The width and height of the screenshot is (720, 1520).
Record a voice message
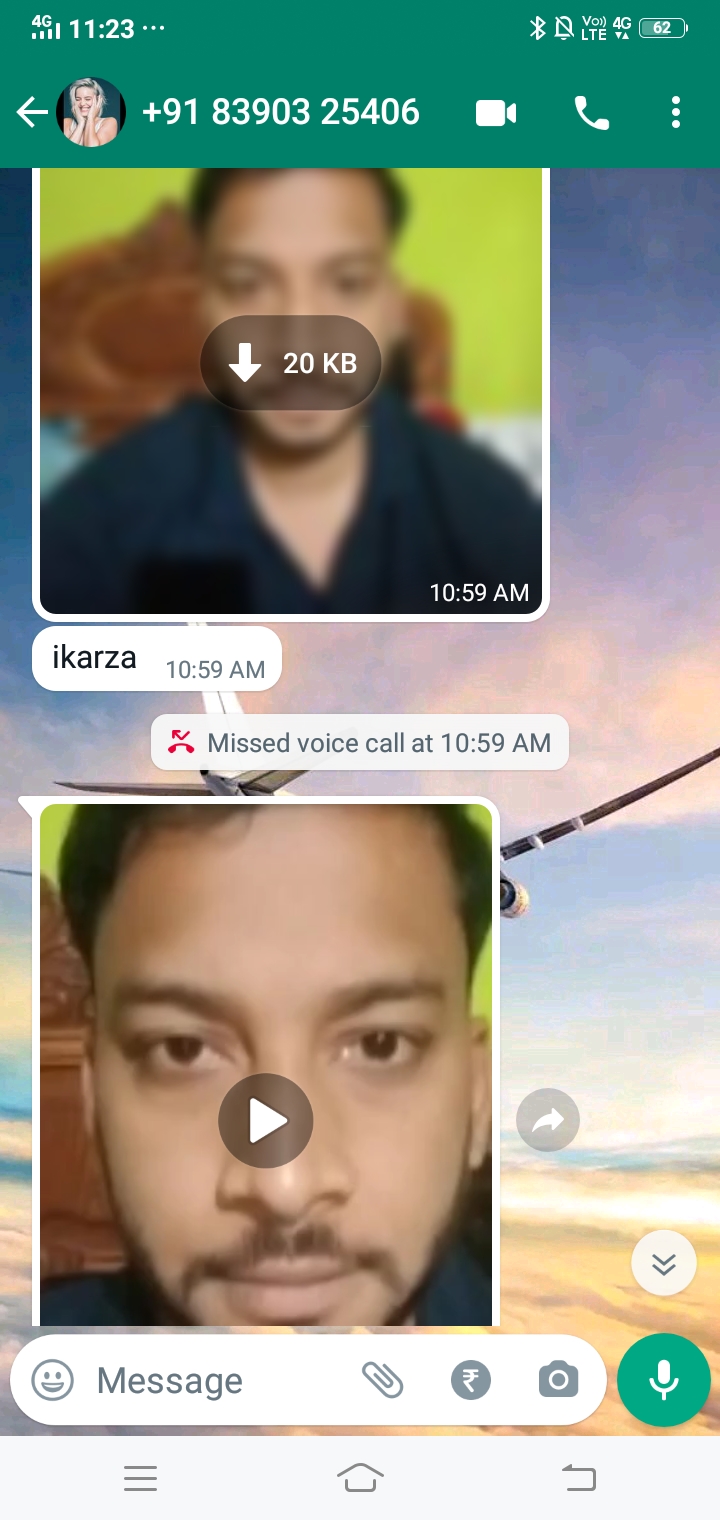tap(664, 1381)
